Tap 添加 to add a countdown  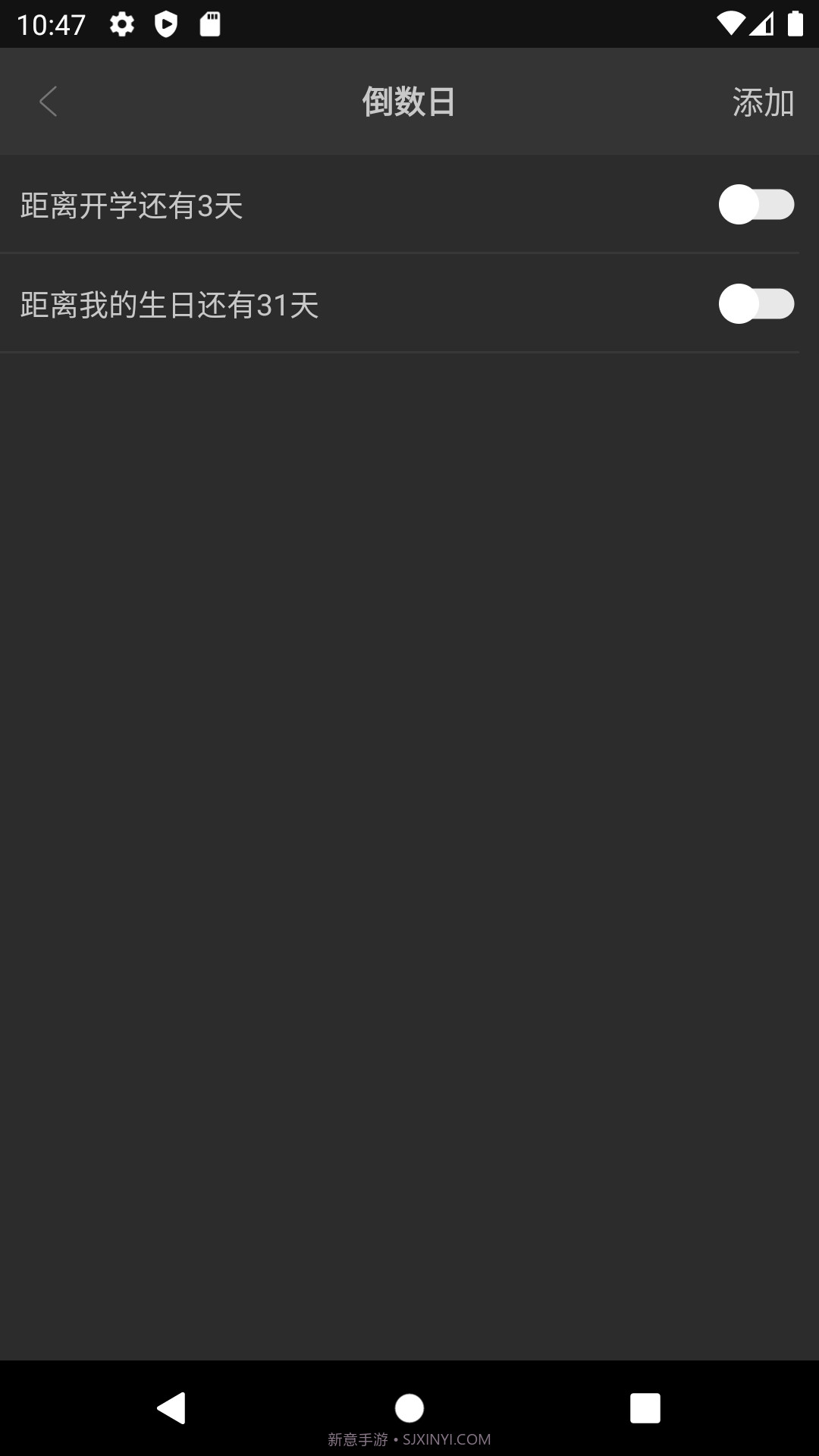pyautogui.click(x=762, y=102)
